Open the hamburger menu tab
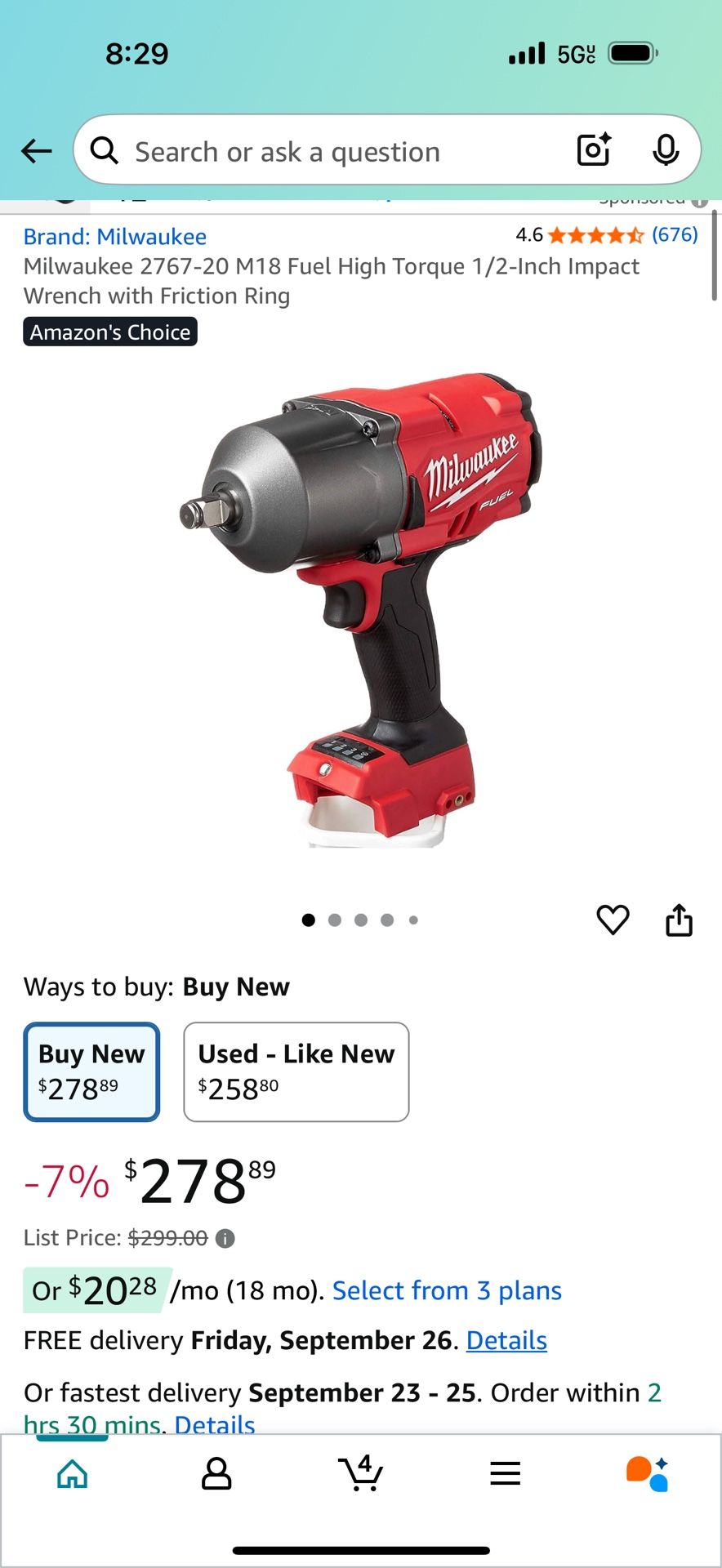 click(x=506, y=1474)
